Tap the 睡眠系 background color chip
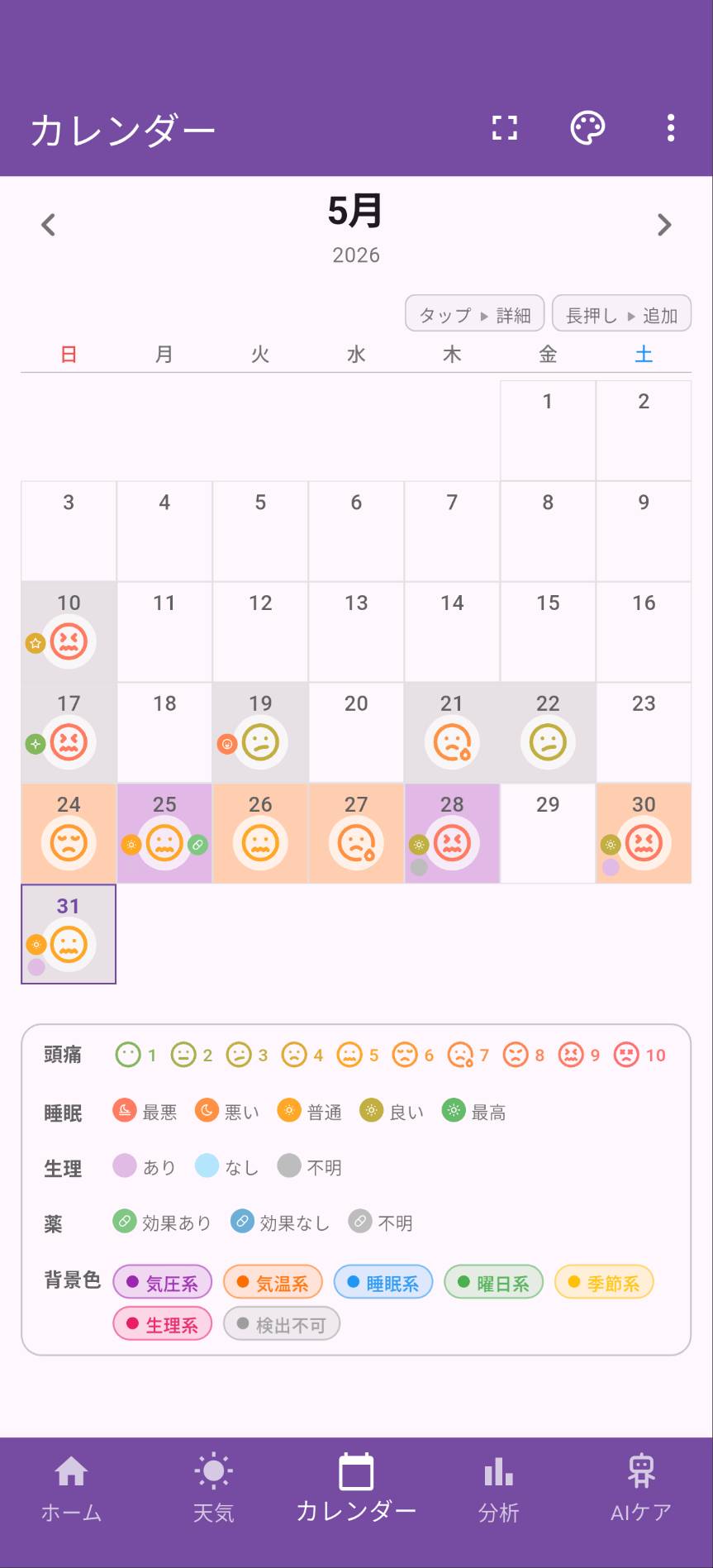 point(383,1283)
